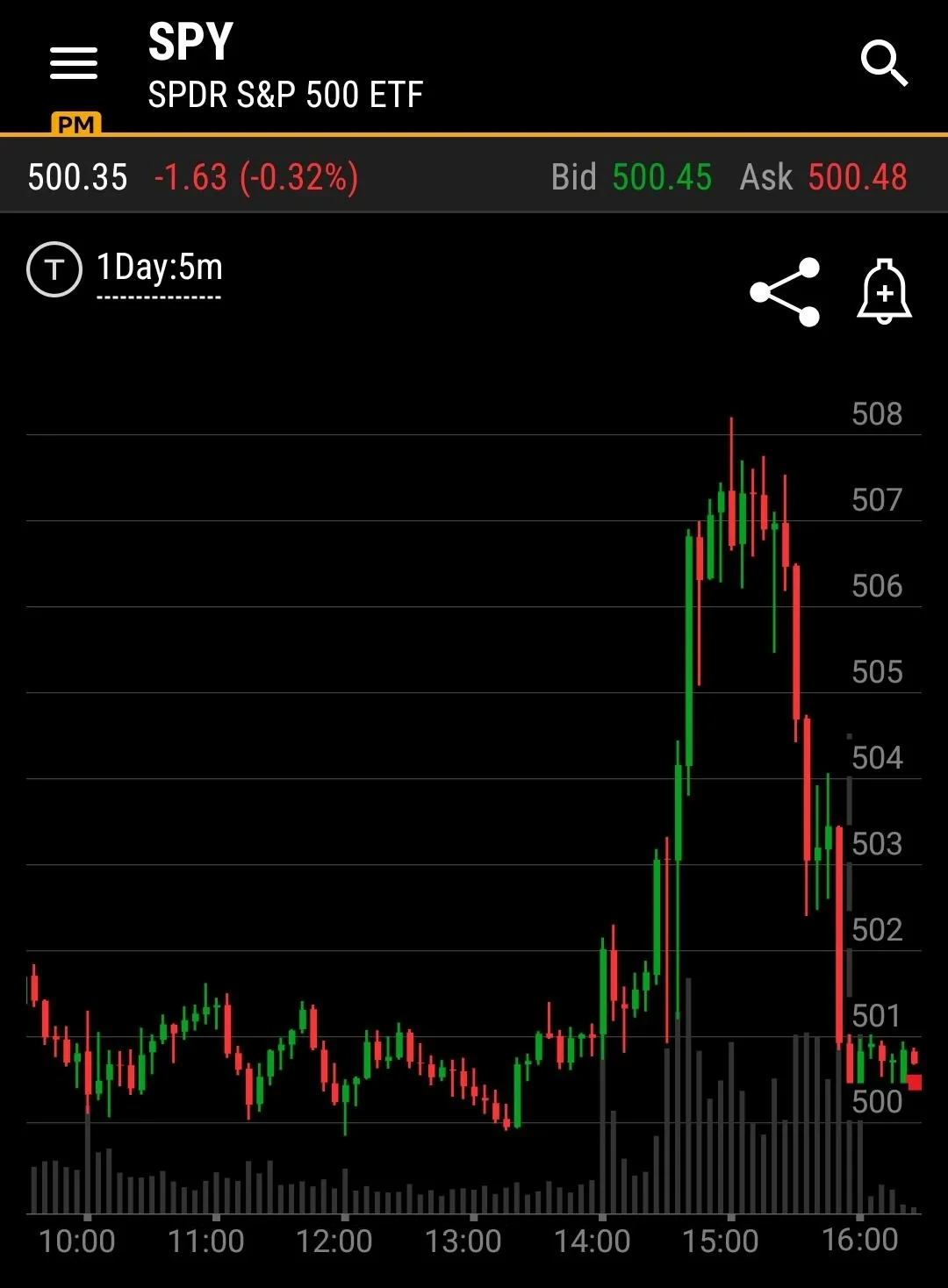Open the hamburger menu
The width and height of the screenshot is (948, 1288).
(x=74, y=63)
